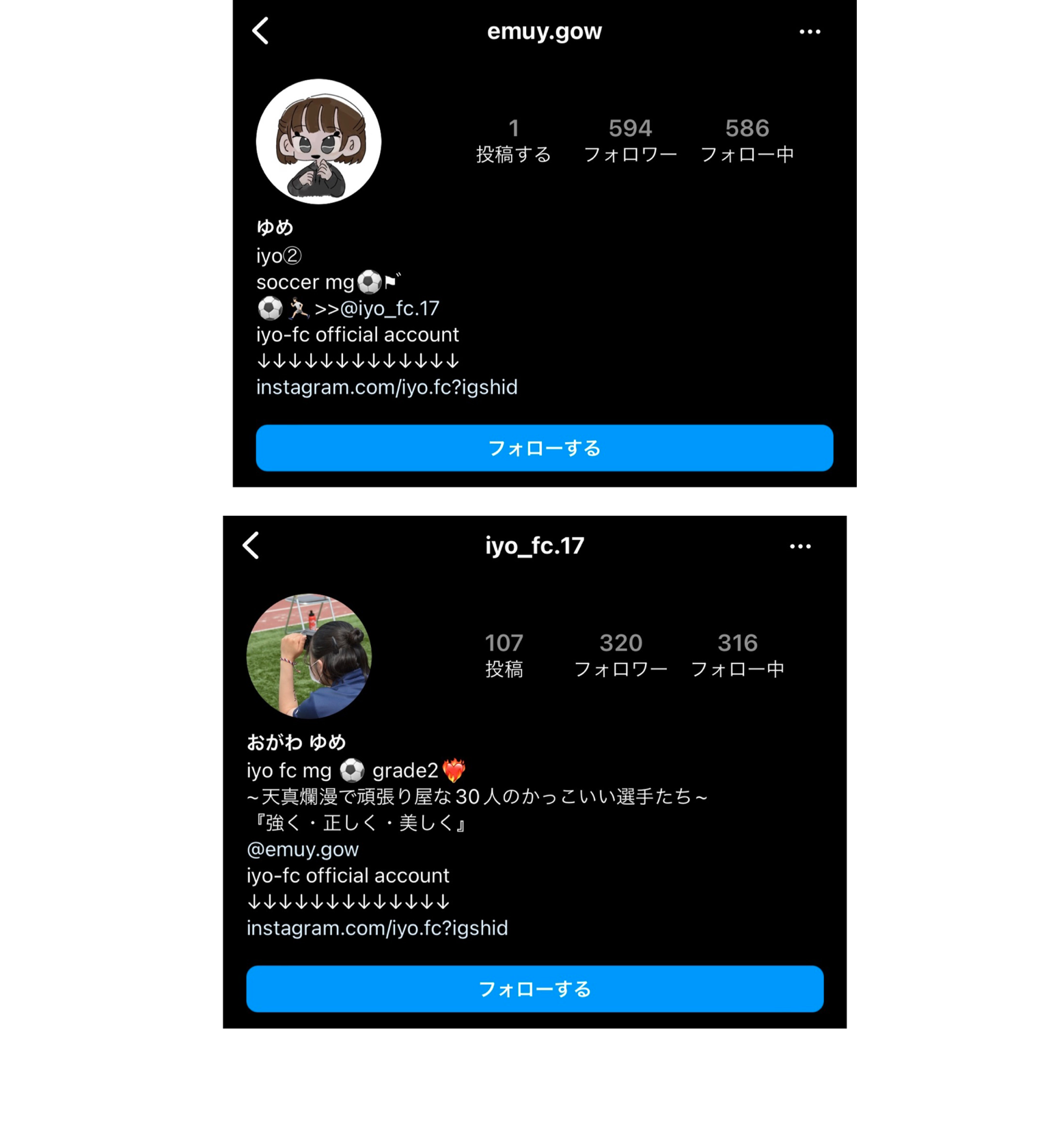1044x1148 pixels.
Task: Open the instagram.com/iyo.fc link on iyo_fc.17 profile
Action: (x=376, y=928)
